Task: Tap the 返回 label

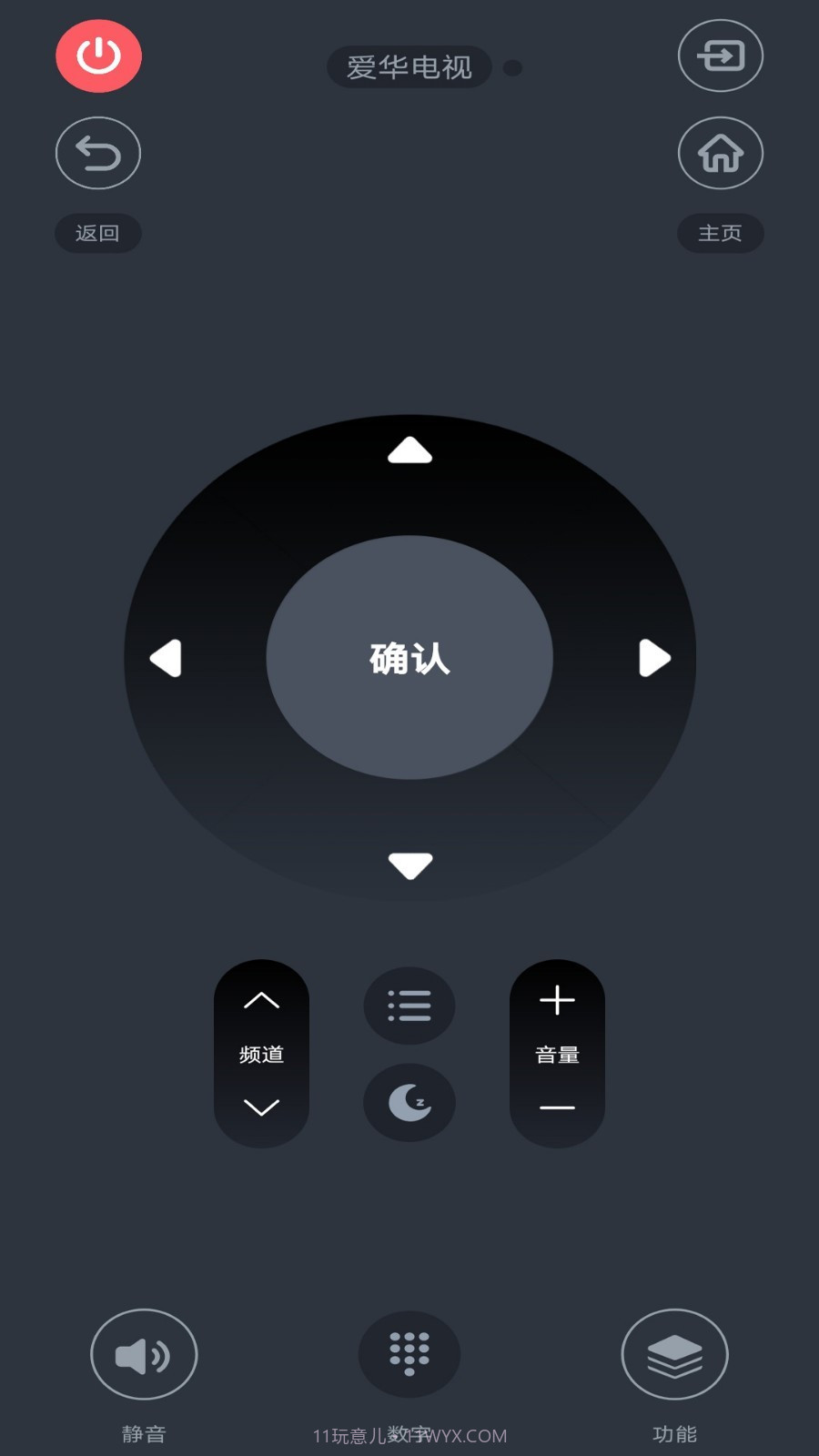Action: click(x=97, y=233)
